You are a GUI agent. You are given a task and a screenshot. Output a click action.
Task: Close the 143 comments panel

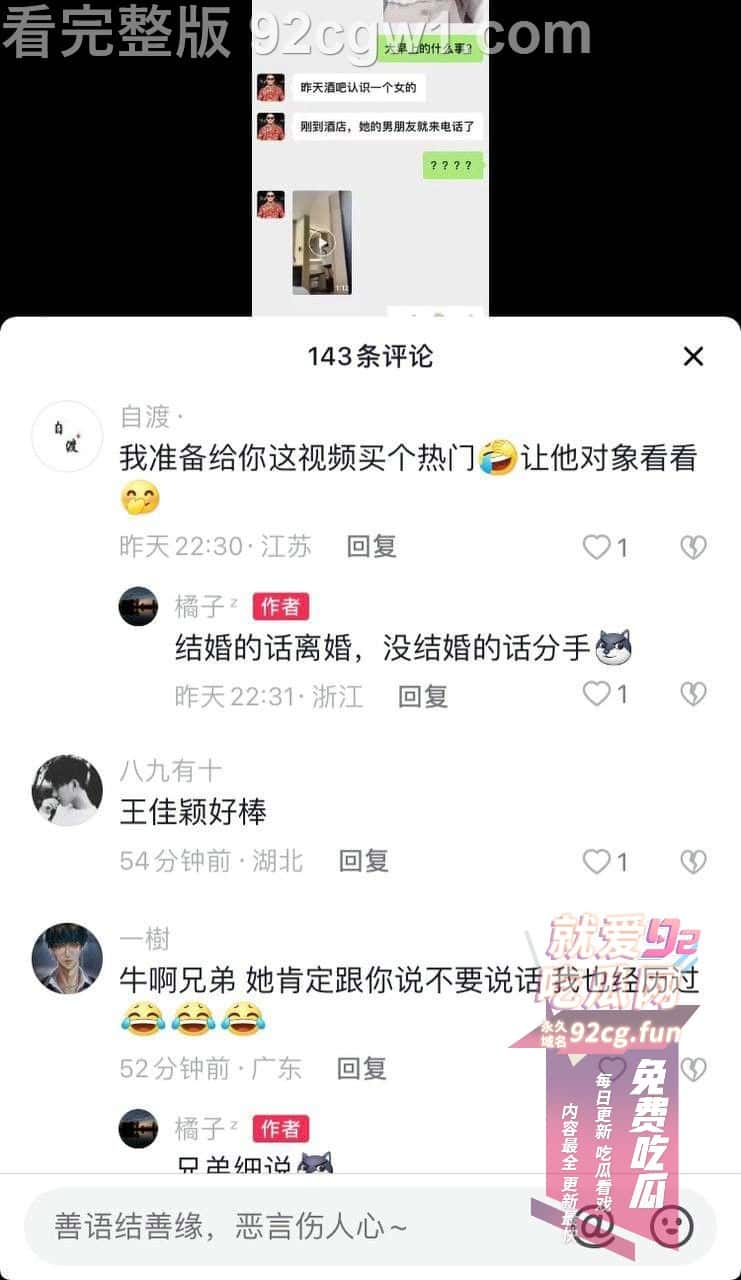click(693, 356)
